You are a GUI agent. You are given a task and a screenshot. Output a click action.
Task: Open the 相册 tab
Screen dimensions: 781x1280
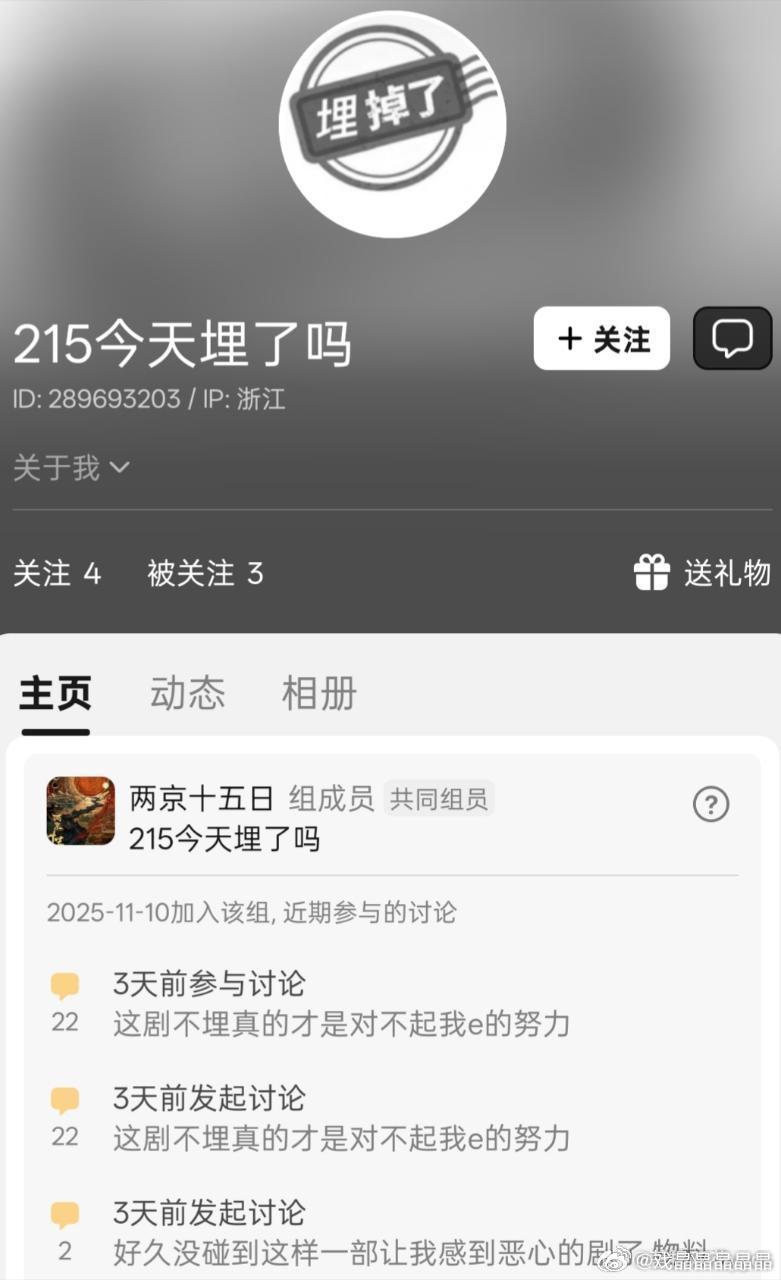point(317,692)
